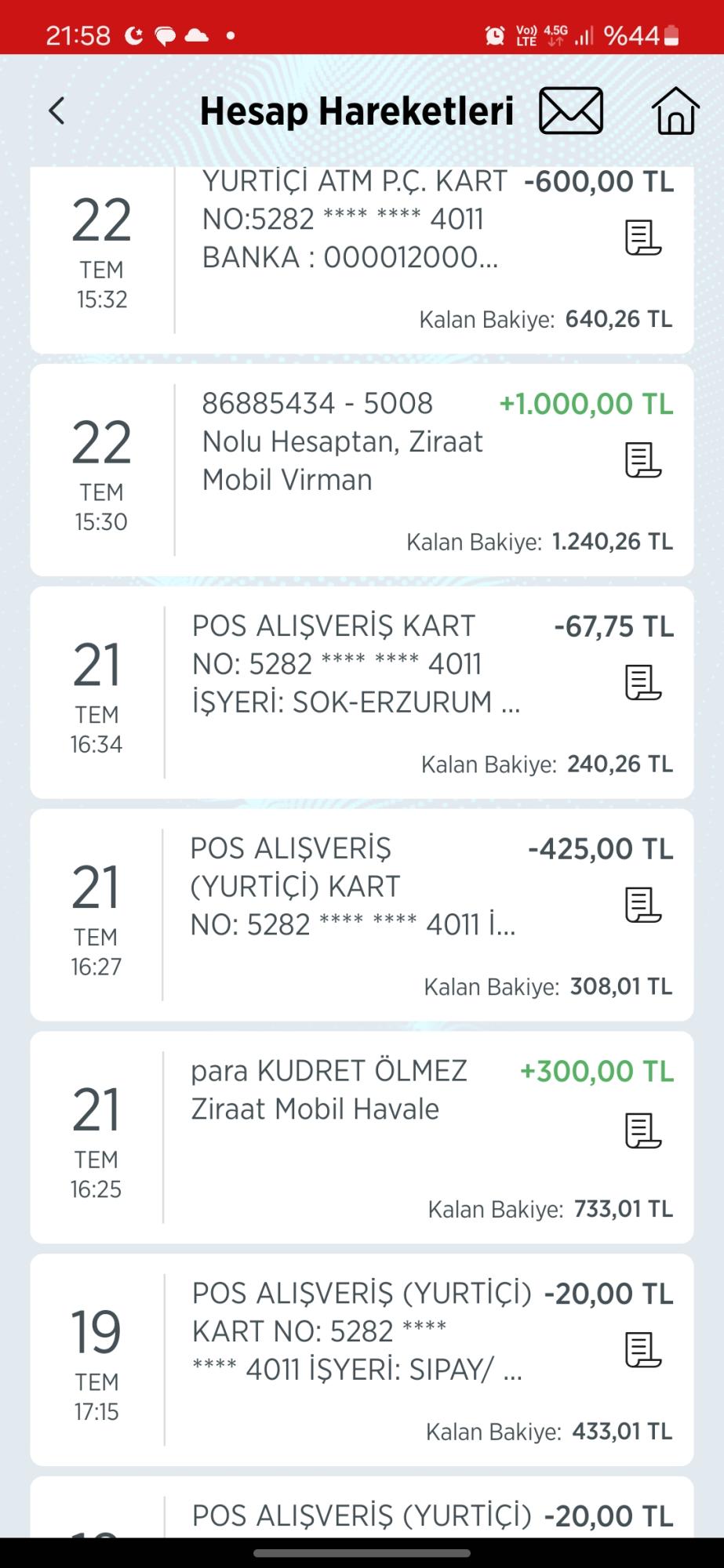Open the messages envelope icon
The height and width of the screenshot is (1568, 724).
click(570, 111)
